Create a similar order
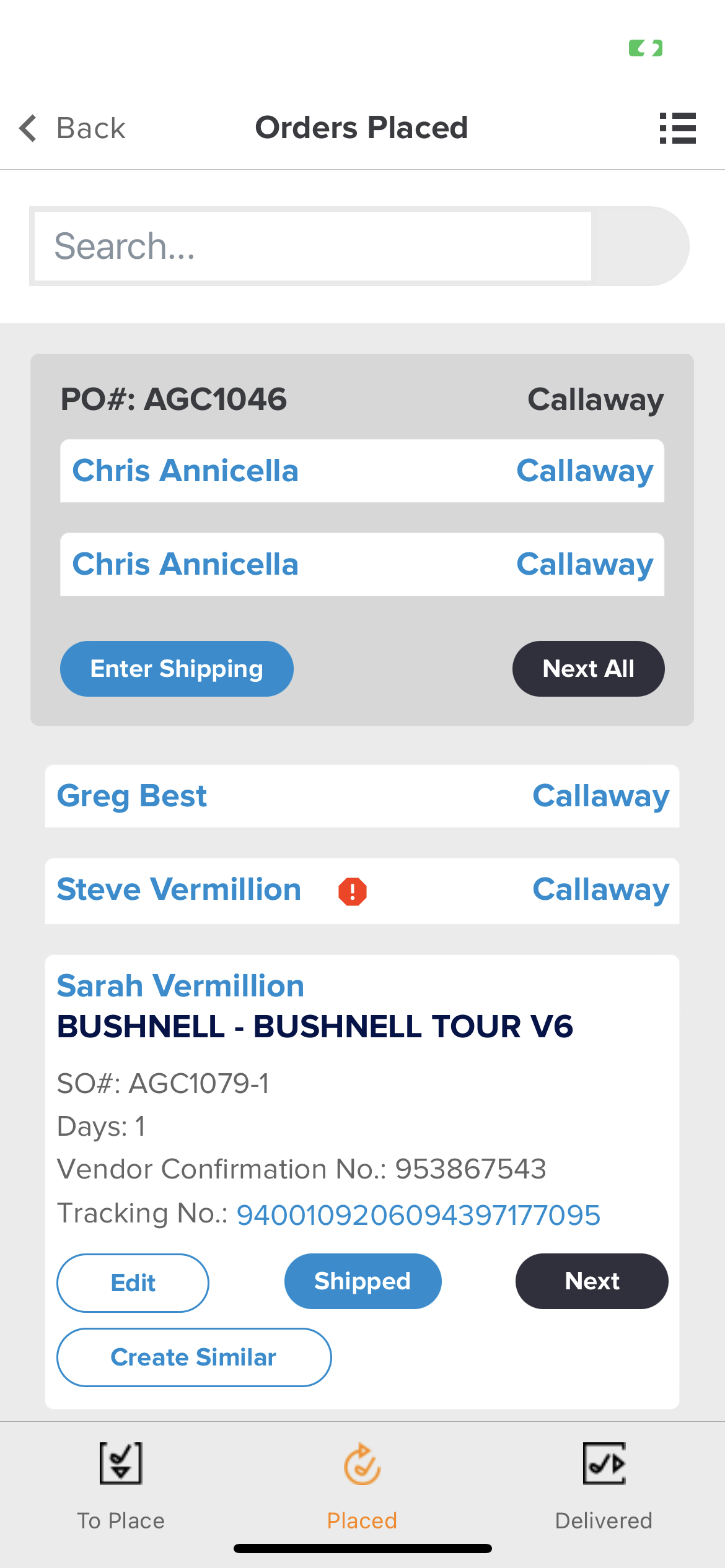725x1568 pixels. coord(194,1357)
